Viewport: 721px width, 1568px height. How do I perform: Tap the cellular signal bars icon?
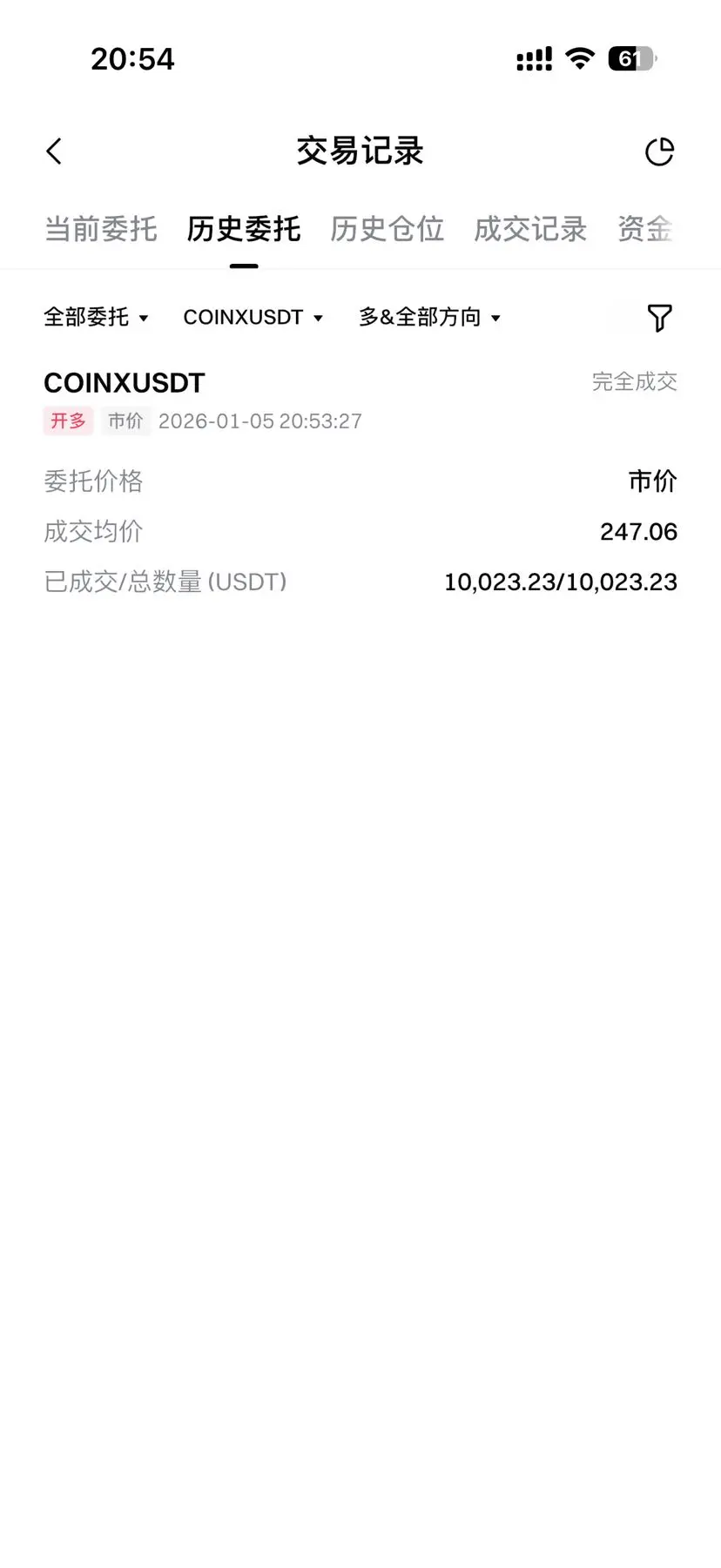(533, 58)
